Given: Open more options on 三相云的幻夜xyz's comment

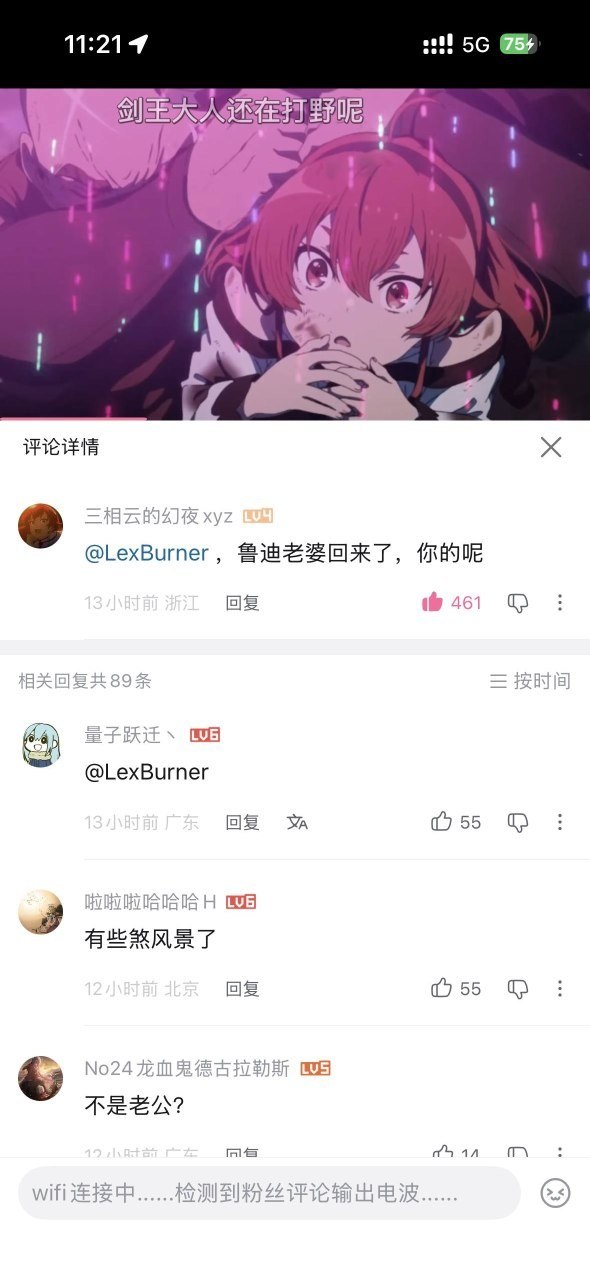Looking at the screenshot, I should coord(560,602).
